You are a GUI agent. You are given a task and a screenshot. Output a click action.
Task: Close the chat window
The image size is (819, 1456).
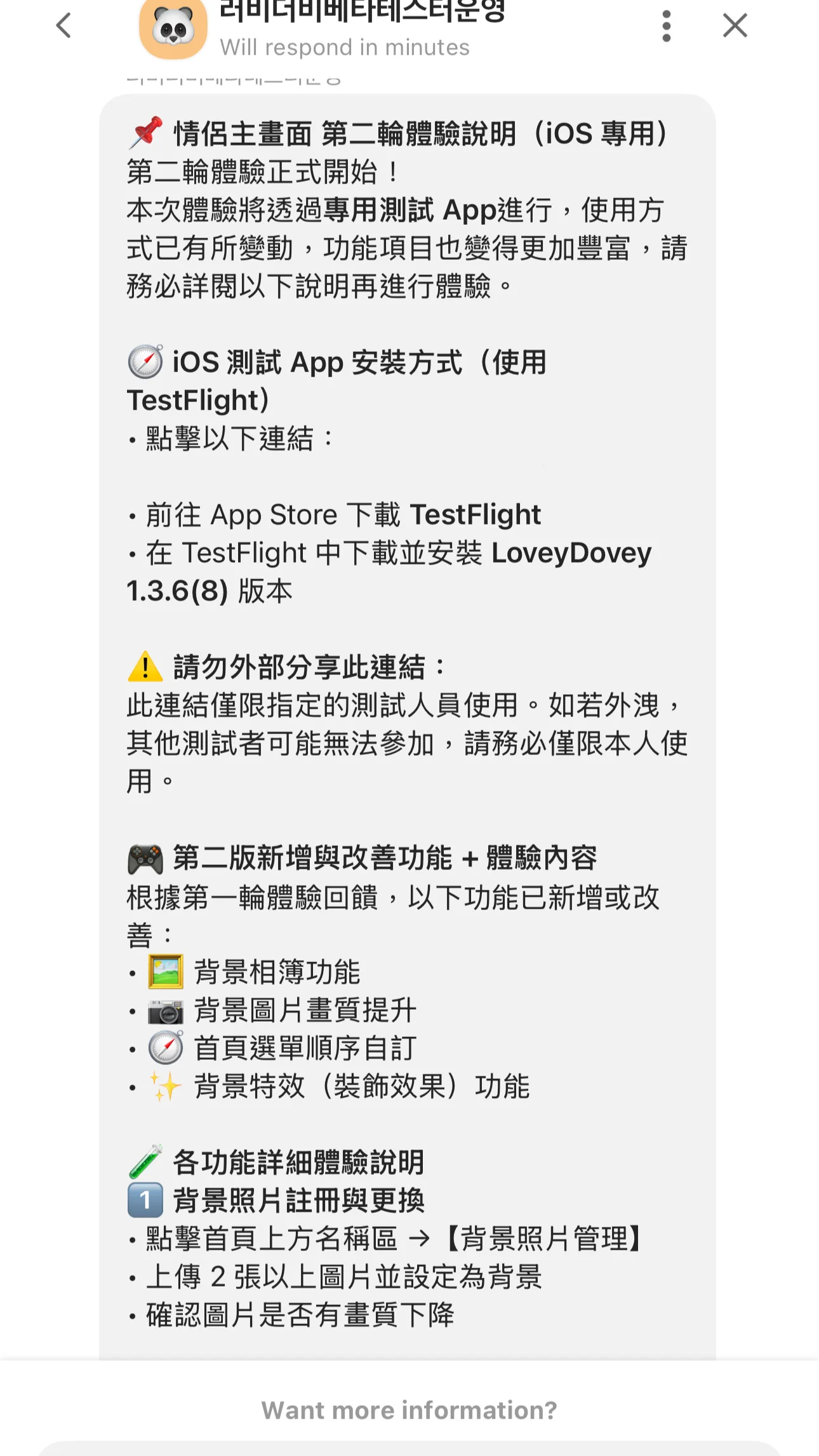point(735,26)
